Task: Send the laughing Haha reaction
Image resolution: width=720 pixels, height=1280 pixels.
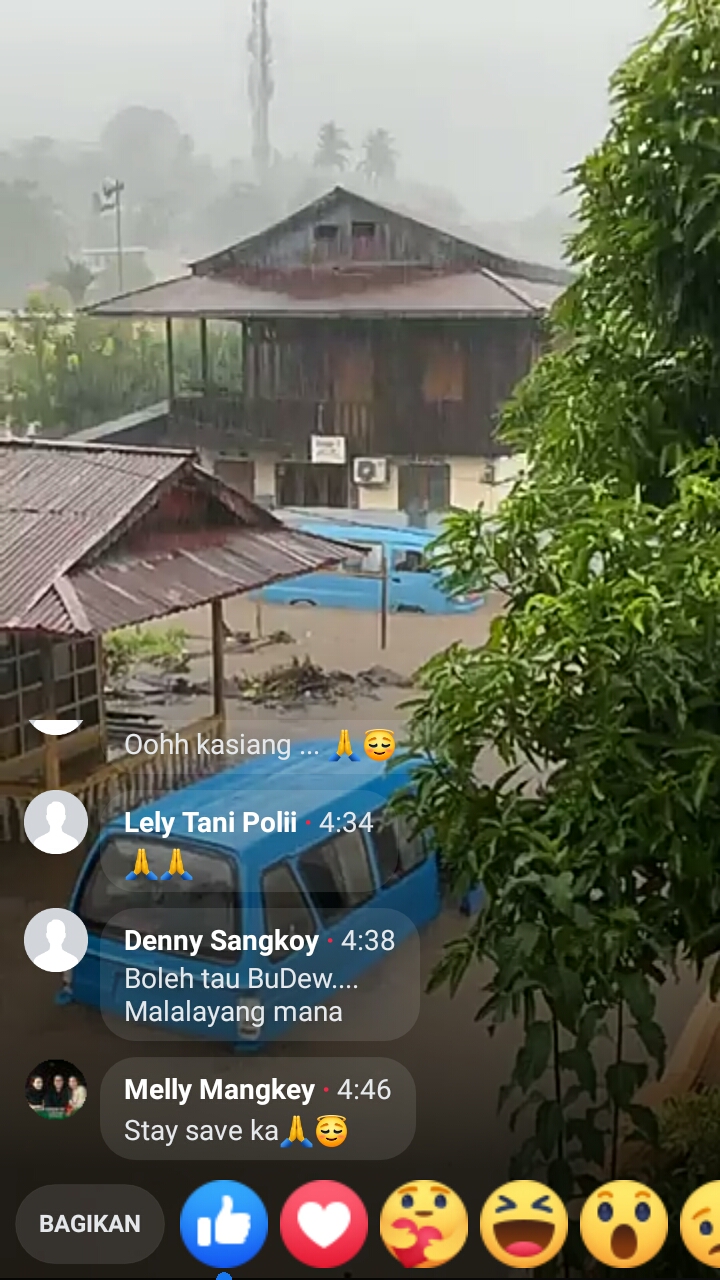Action: [524, 1224]
